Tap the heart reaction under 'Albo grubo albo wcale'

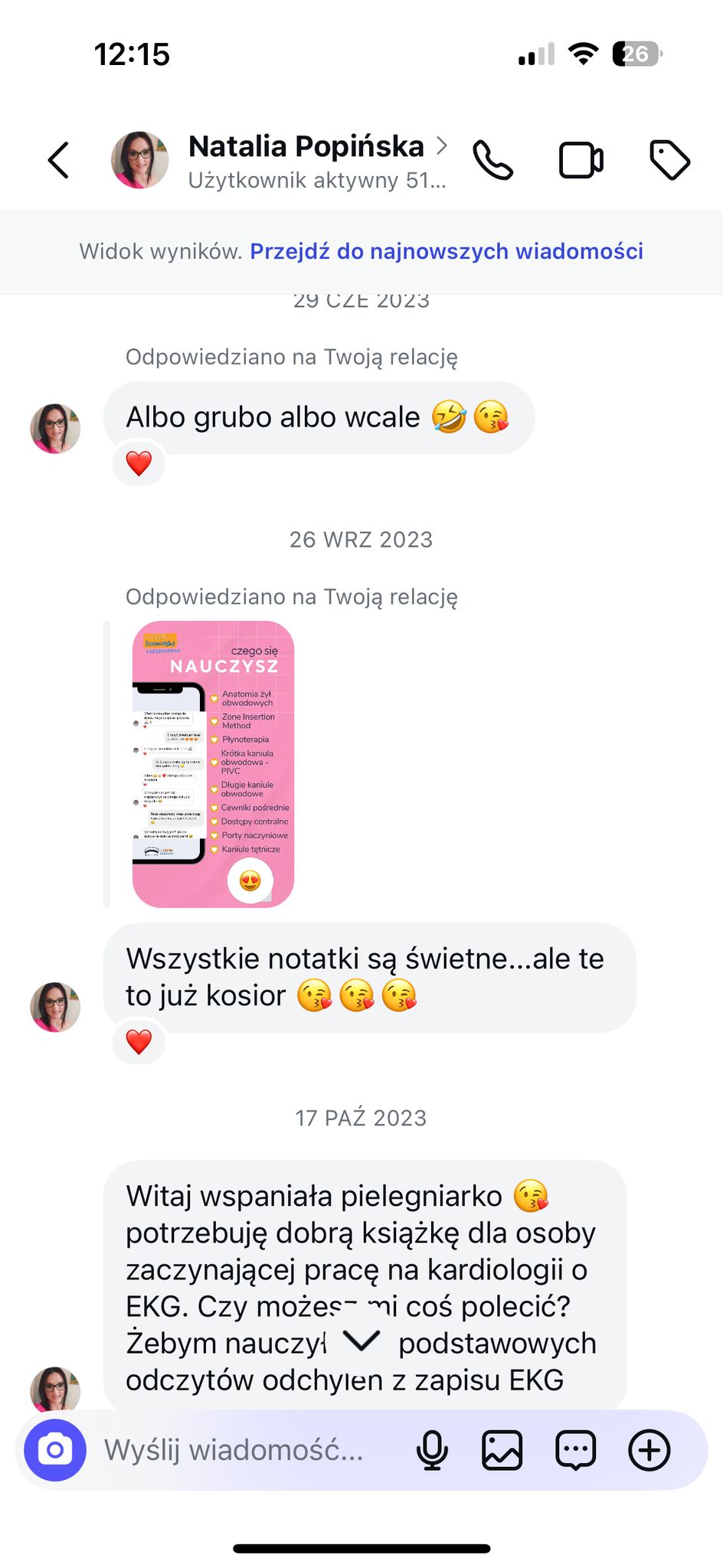(139, 463)
